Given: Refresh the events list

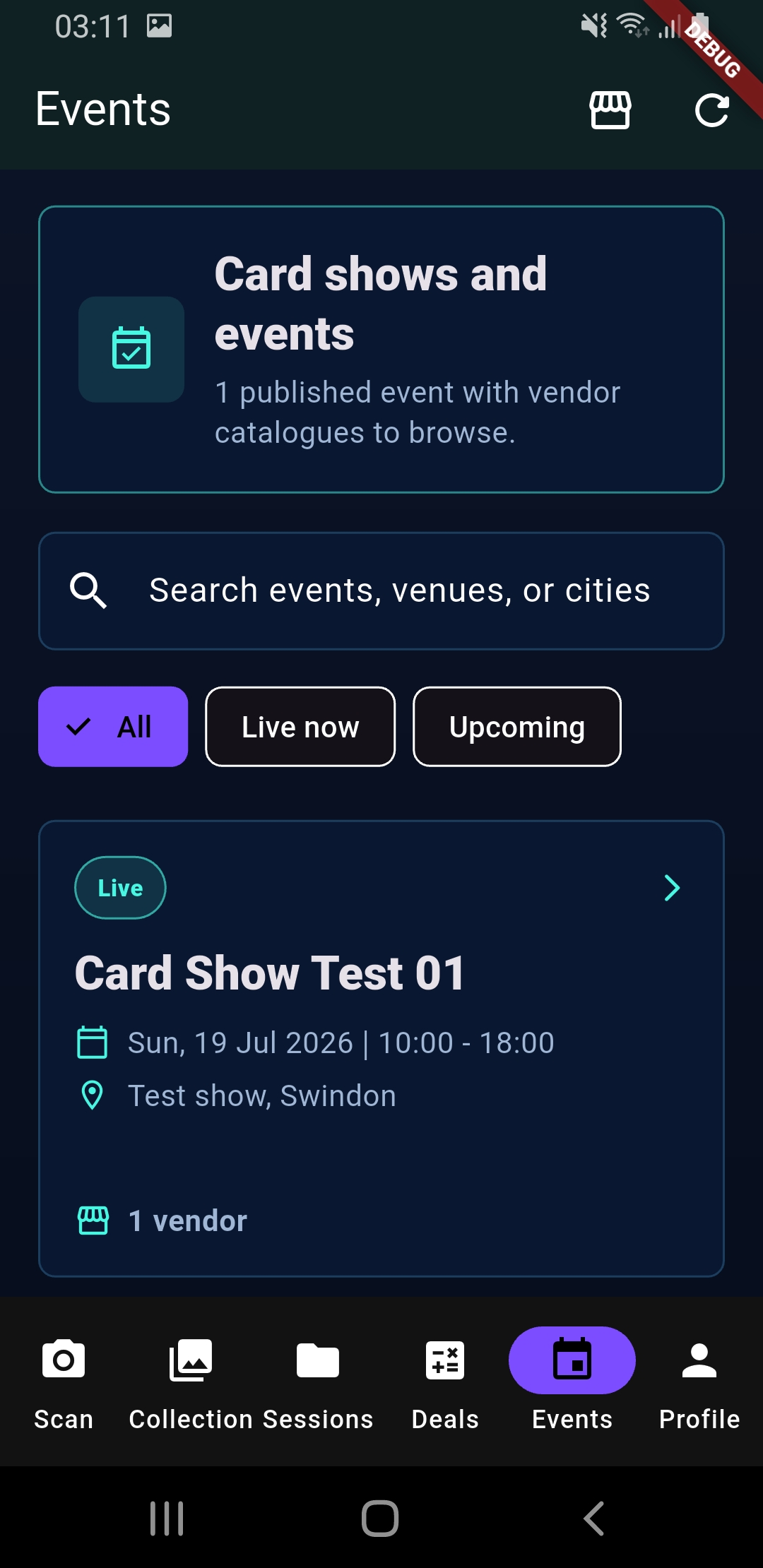Looking at the screenshot, I should pyautogui.click(x=712, y=110).
